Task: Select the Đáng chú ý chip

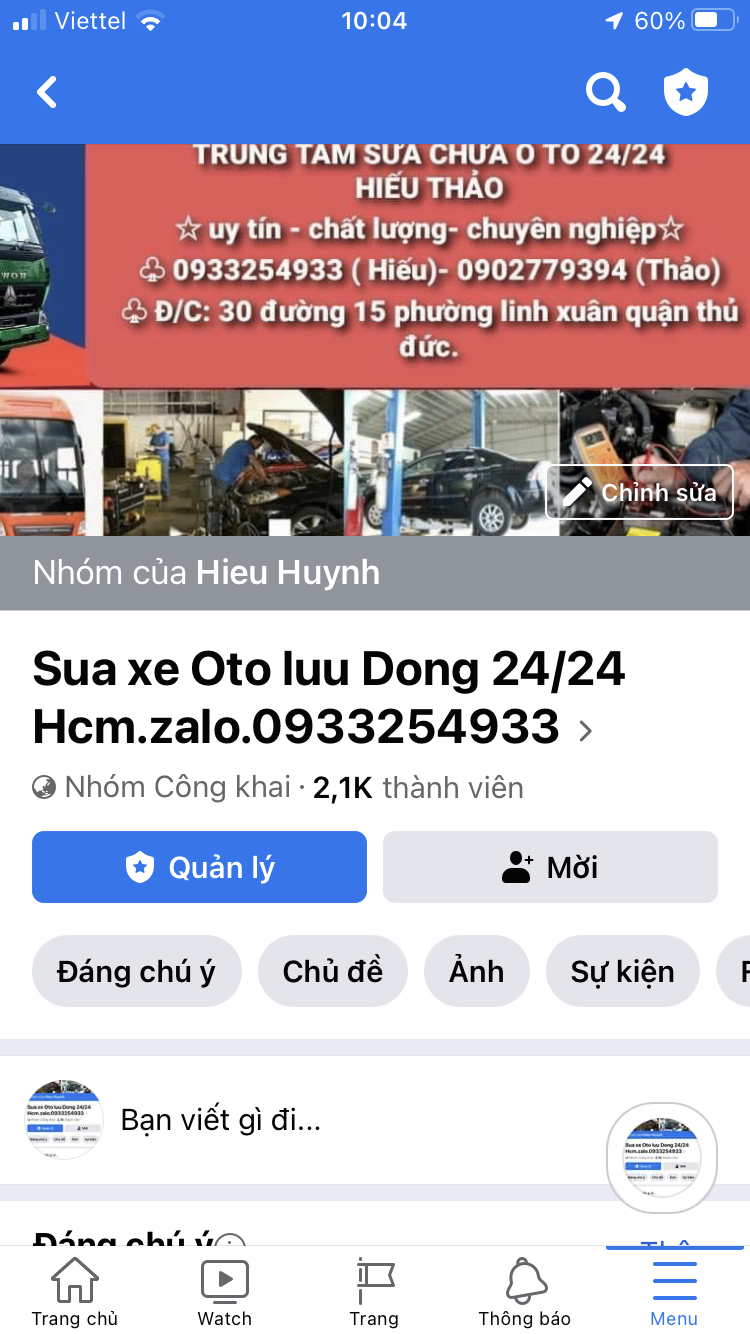Action: pos(136,971)
